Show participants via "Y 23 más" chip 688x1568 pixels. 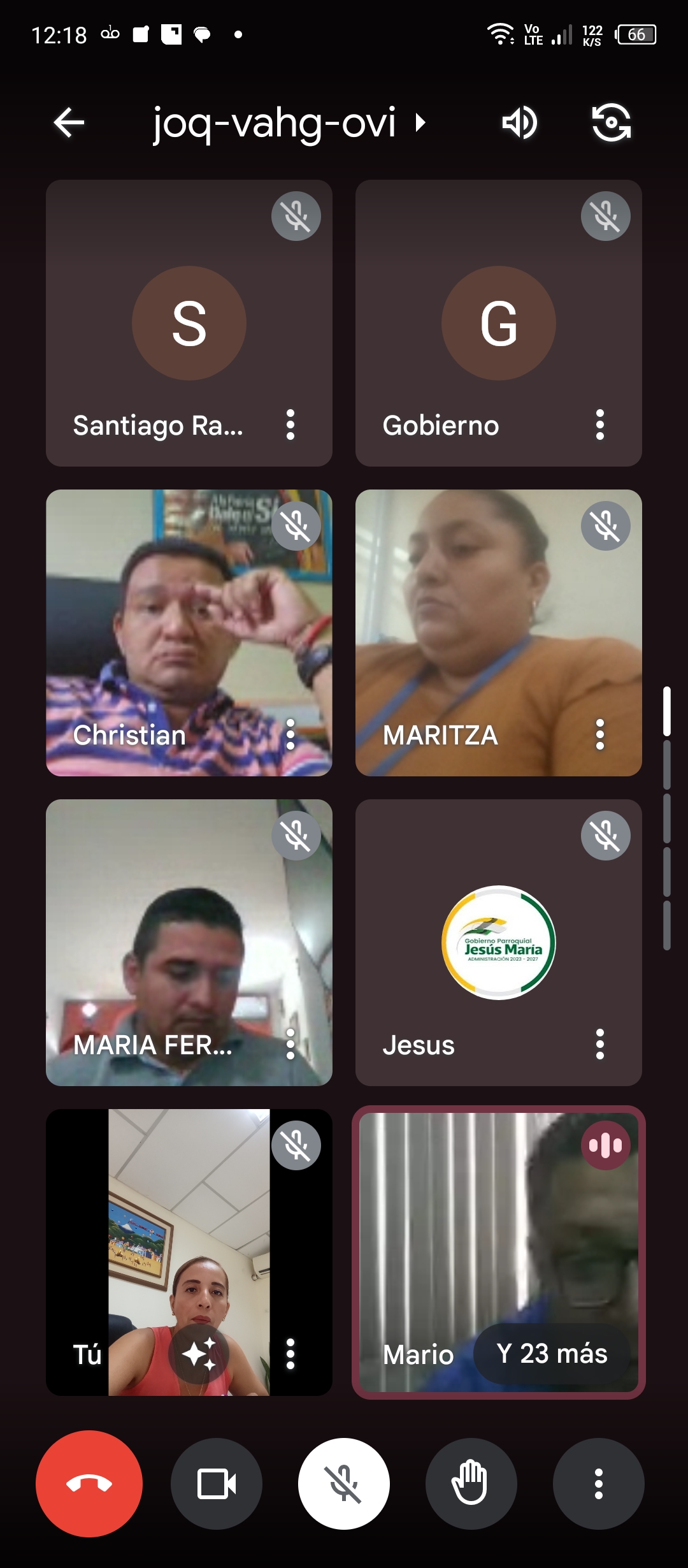(x=552, y=1354)
